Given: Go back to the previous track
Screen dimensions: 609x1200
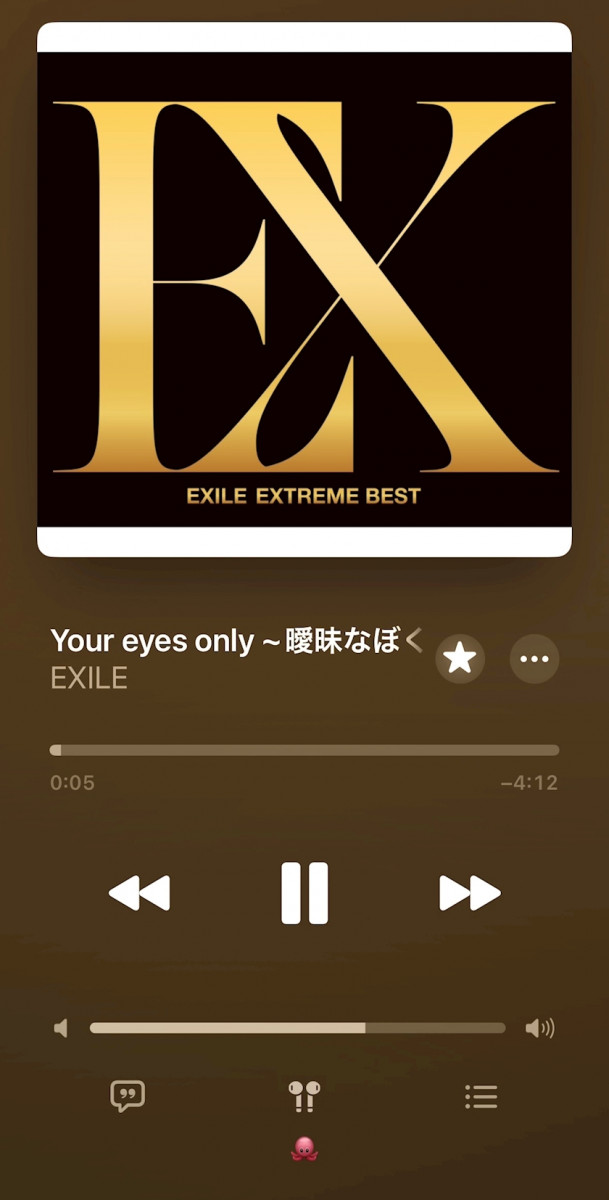Looking at the screenshot, I should click(x=139, y=892).
